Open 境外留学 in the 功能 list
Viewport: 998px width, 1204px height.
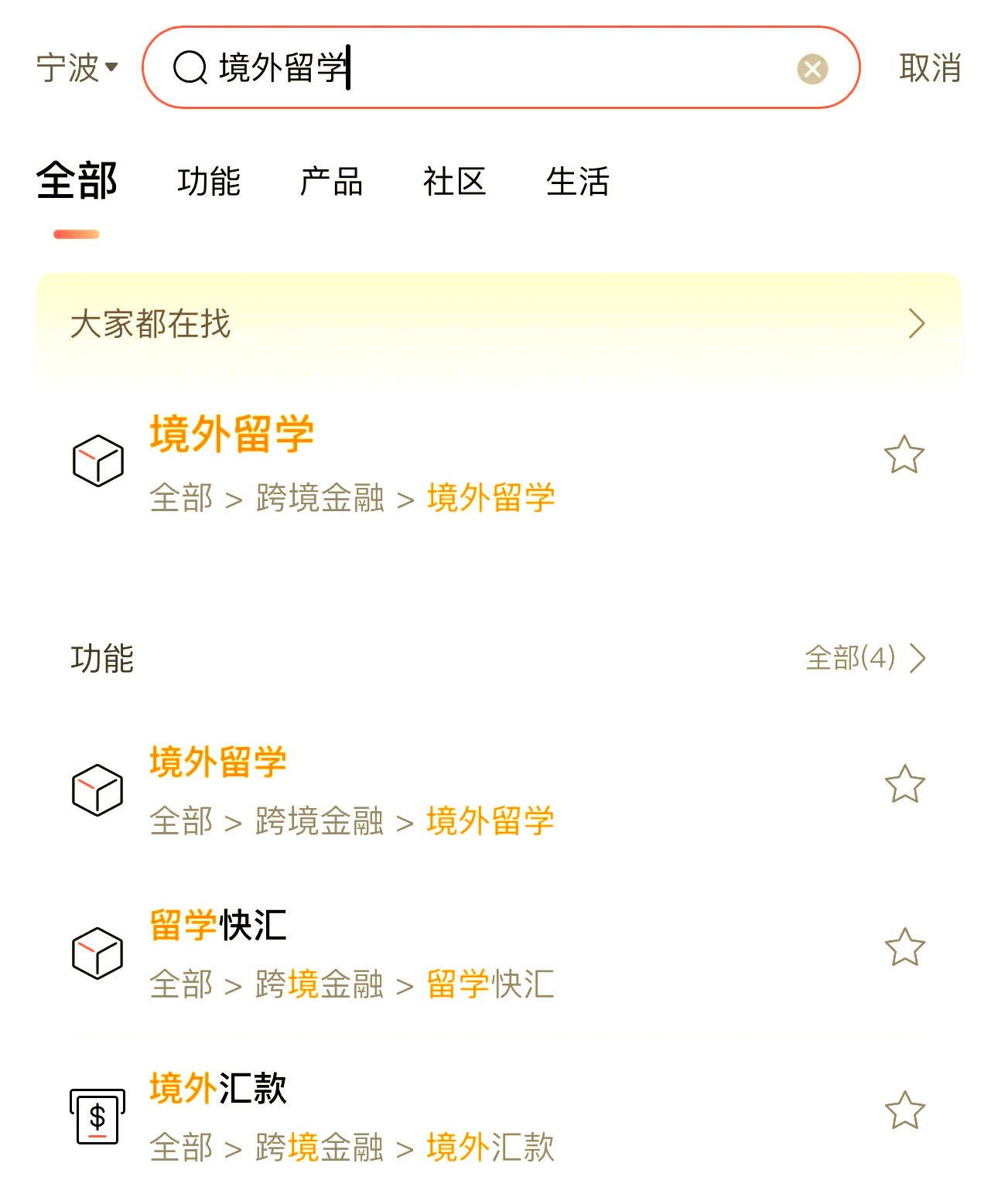pos(352,790)
